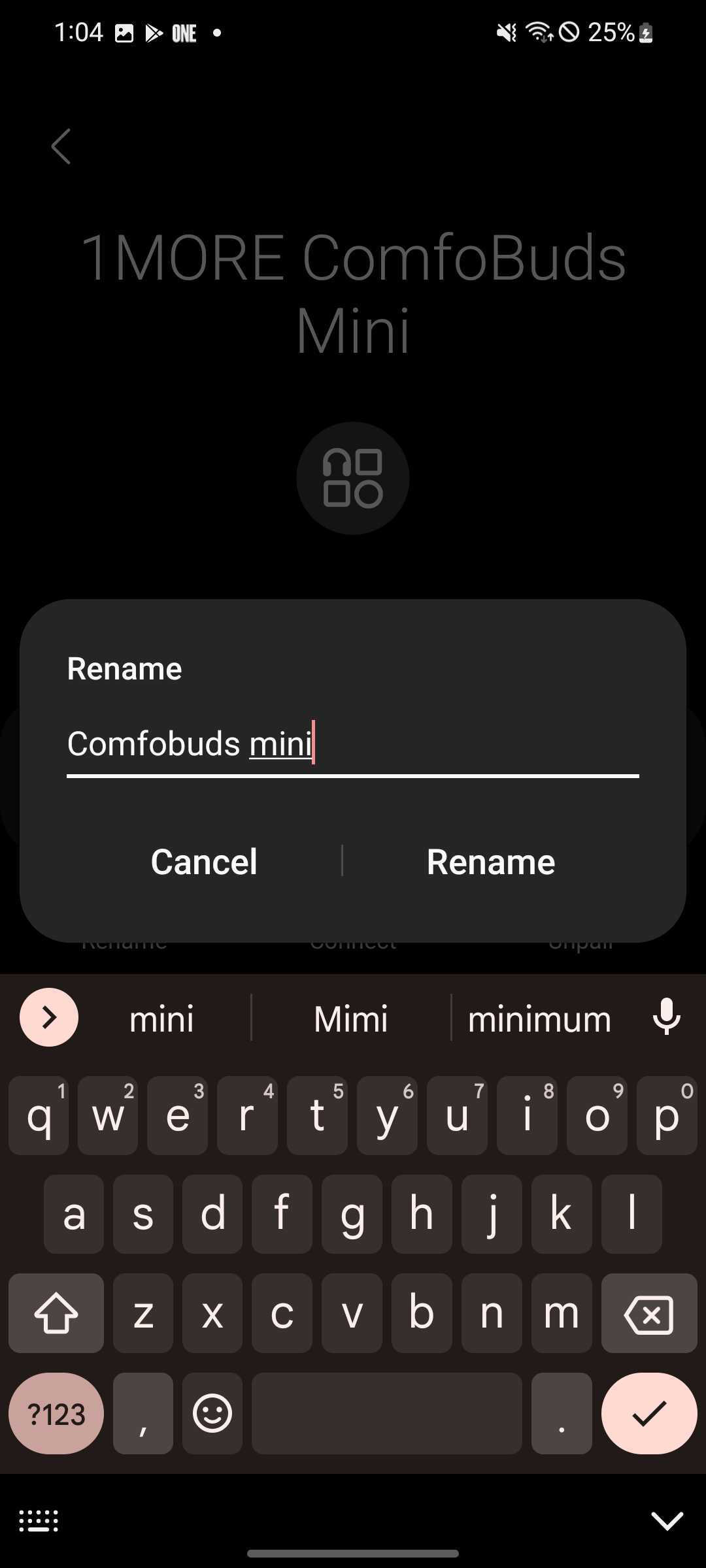Delete a character with backspace
The height and width of the screenshot is (1568, 706).
(x=648, y=1314)
